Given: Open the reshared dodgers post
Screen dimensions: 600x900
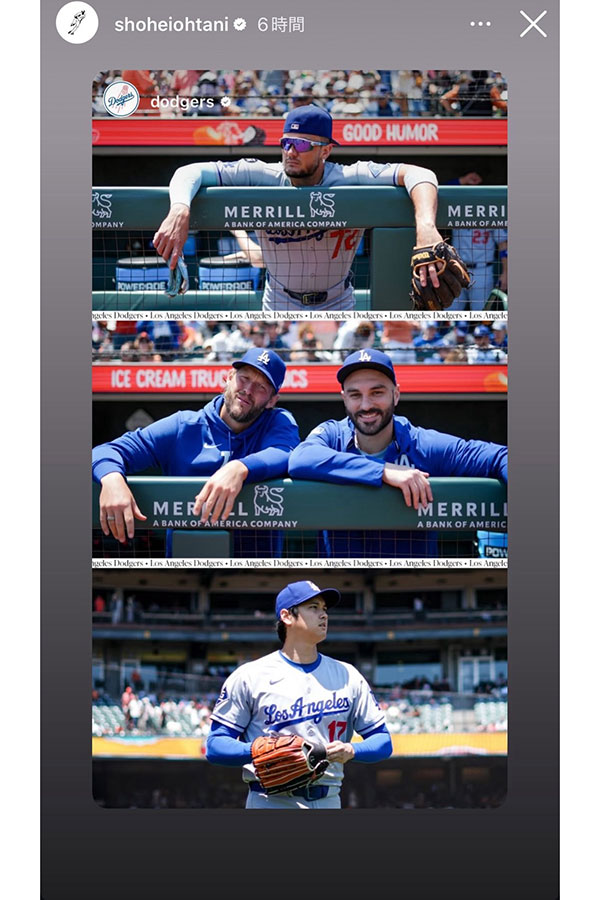Looking at the screenshot, I should click(x=299, y=440).
